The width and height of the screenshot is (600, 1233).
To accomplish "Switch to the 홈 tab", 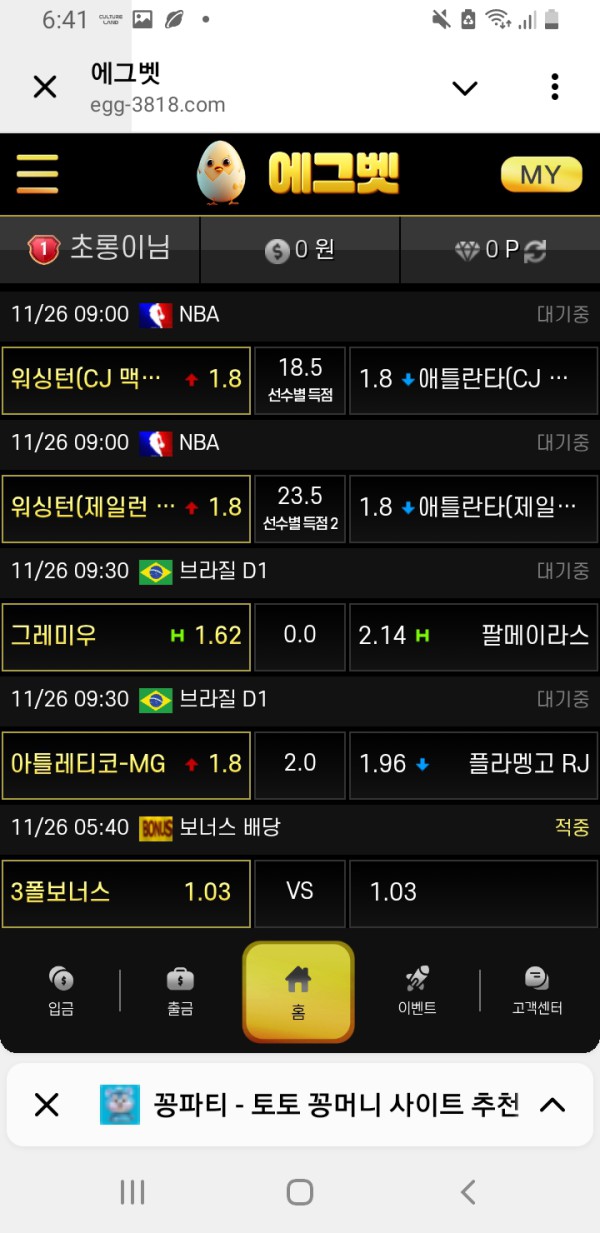I will click(298, 990).
